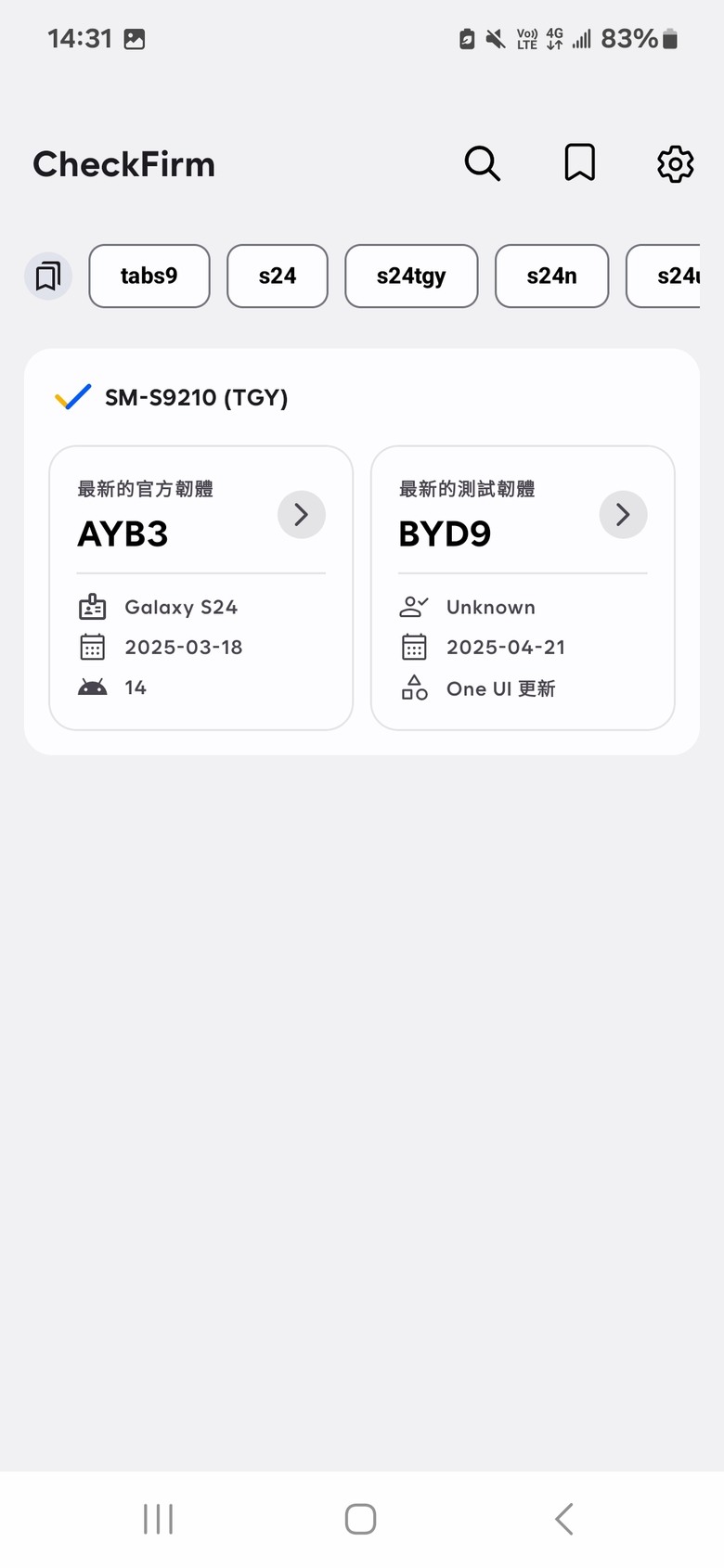
Task: Pick the s24n chip
Action: coord(552,276)
